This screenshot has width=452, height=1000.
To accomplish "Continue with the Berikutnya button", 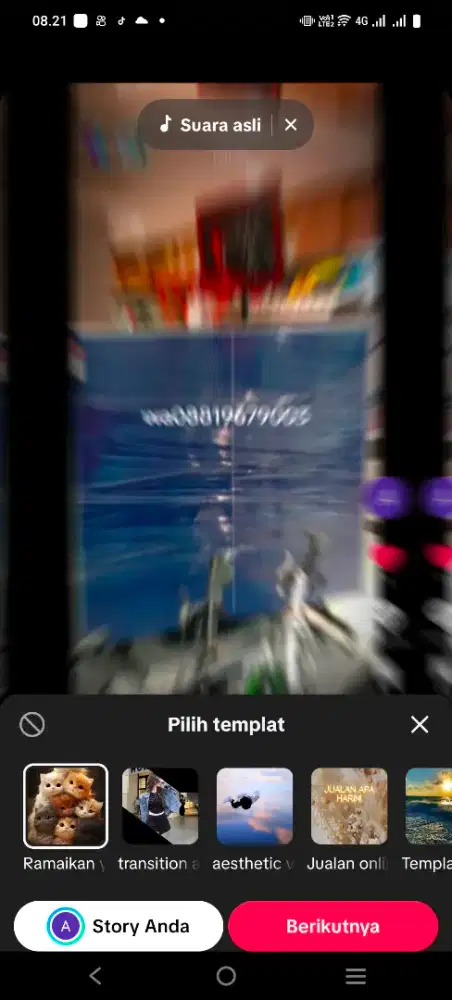I will tap(333, 926).
